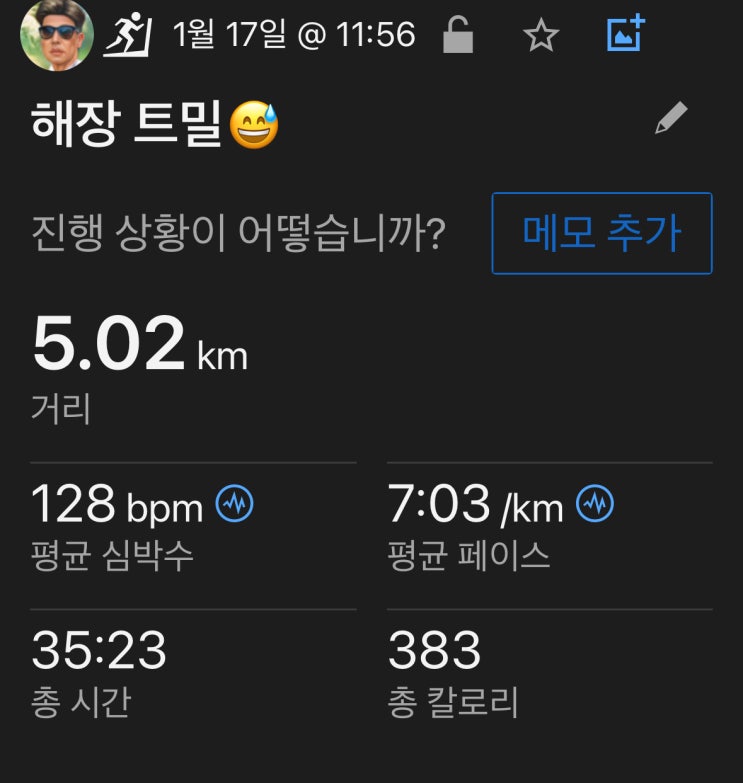Viewport: 743px width, 783px height.
Task: Open the user profile avatar
Action: [x=57, y=35]
